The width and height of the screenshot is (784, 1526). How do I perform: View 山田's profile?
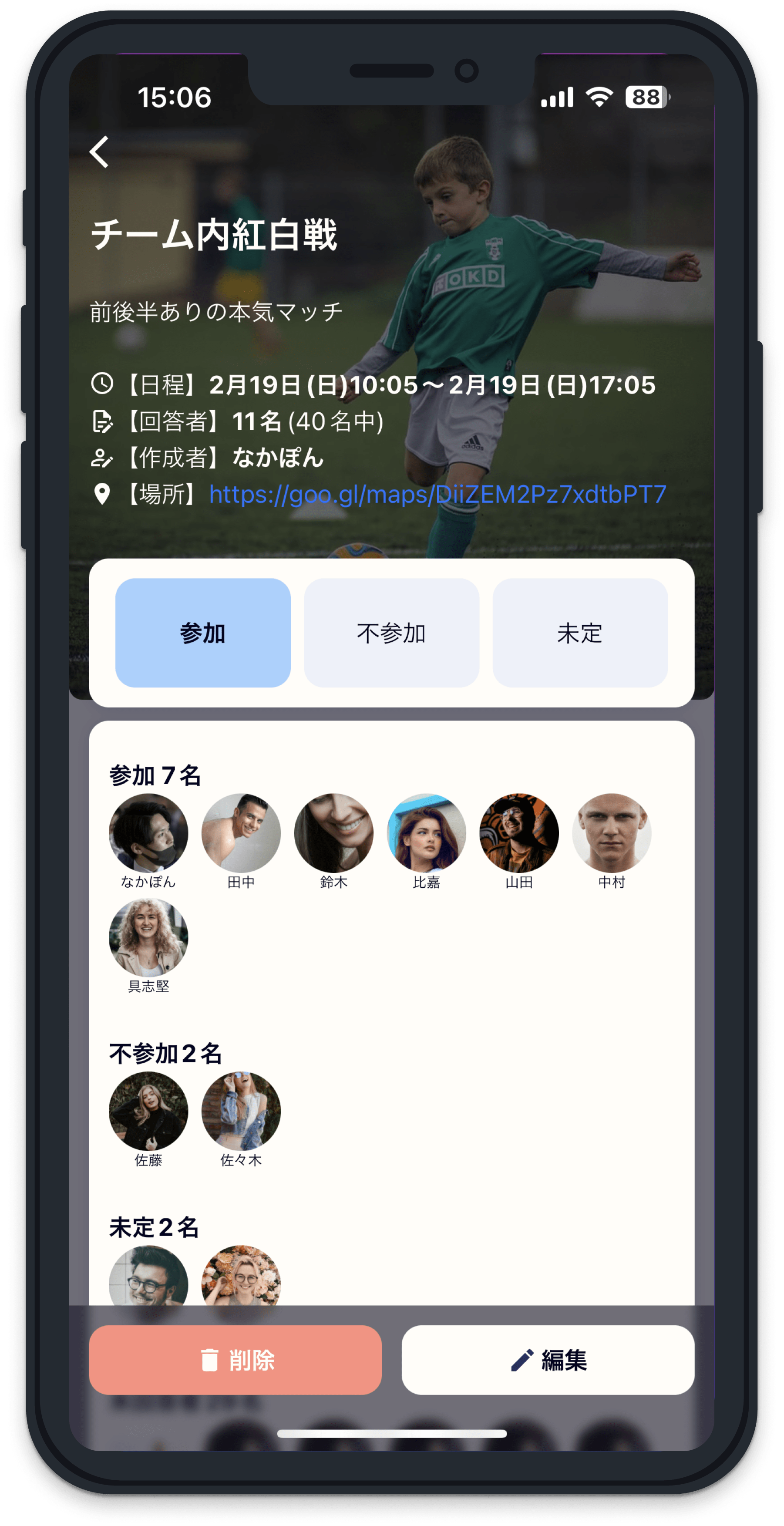(x=519, y=832)
